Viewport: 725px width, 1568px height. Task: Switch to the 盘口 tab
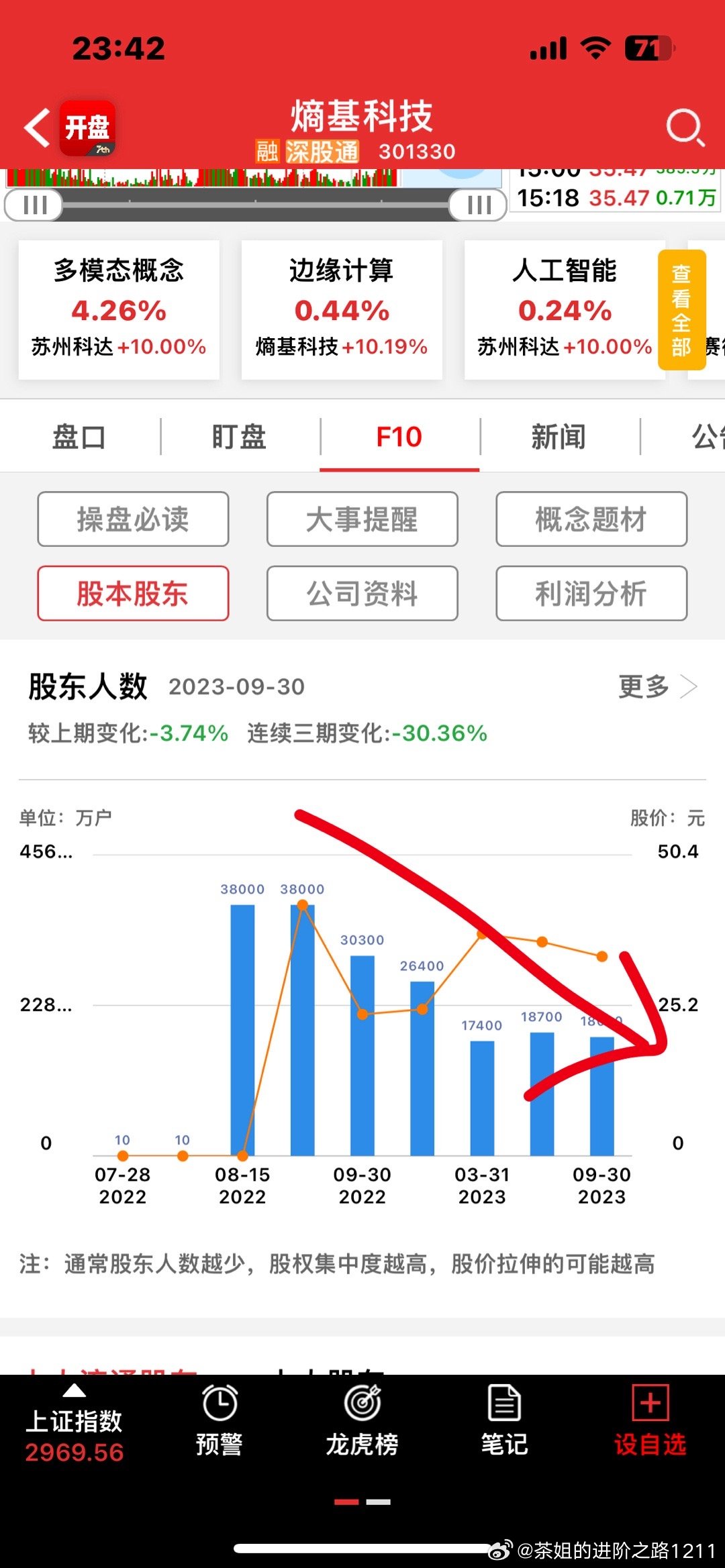coord(79,437)
